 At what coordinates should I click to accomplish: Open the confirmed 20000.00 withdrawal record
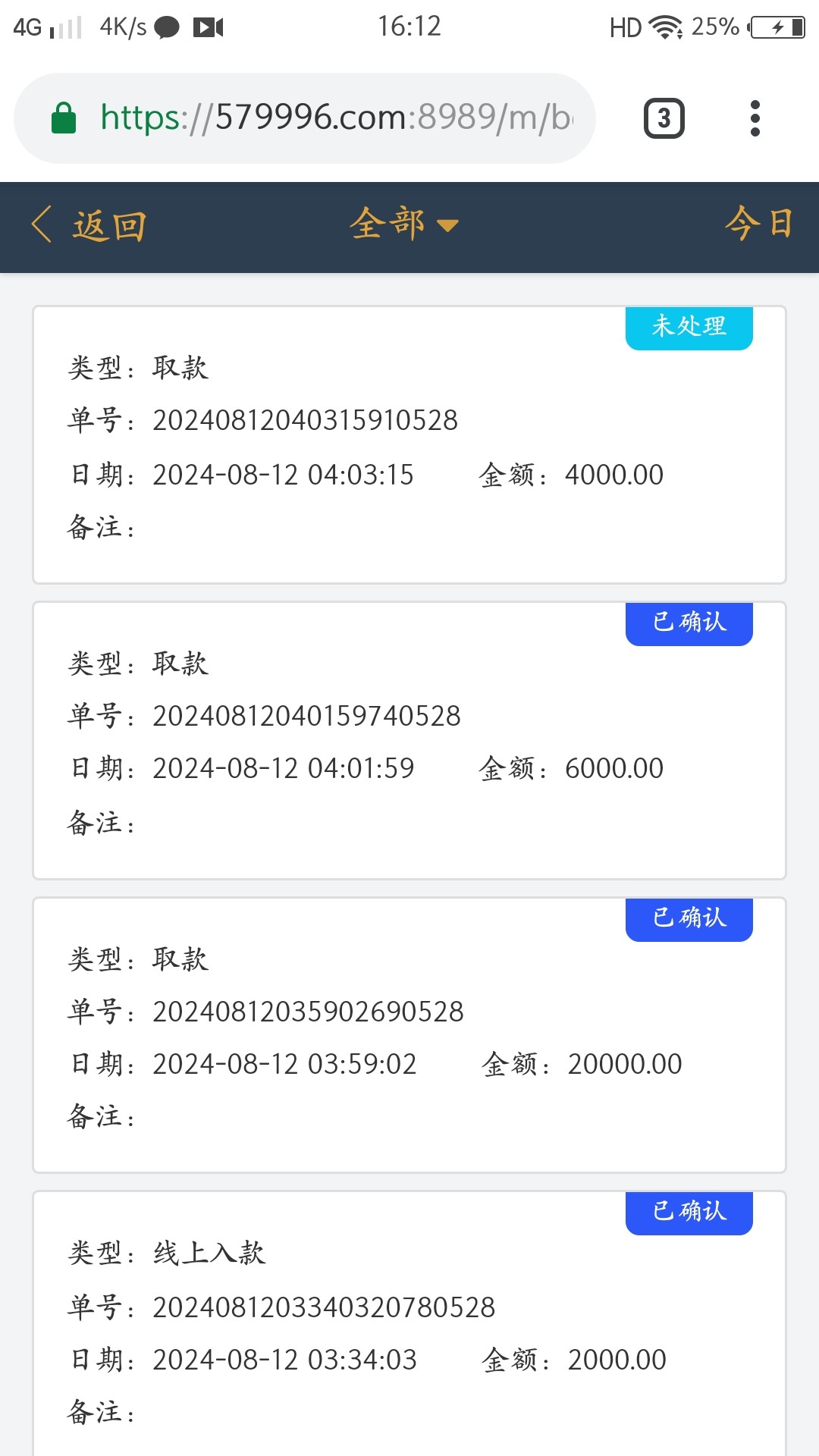(x=409, y=1036)
